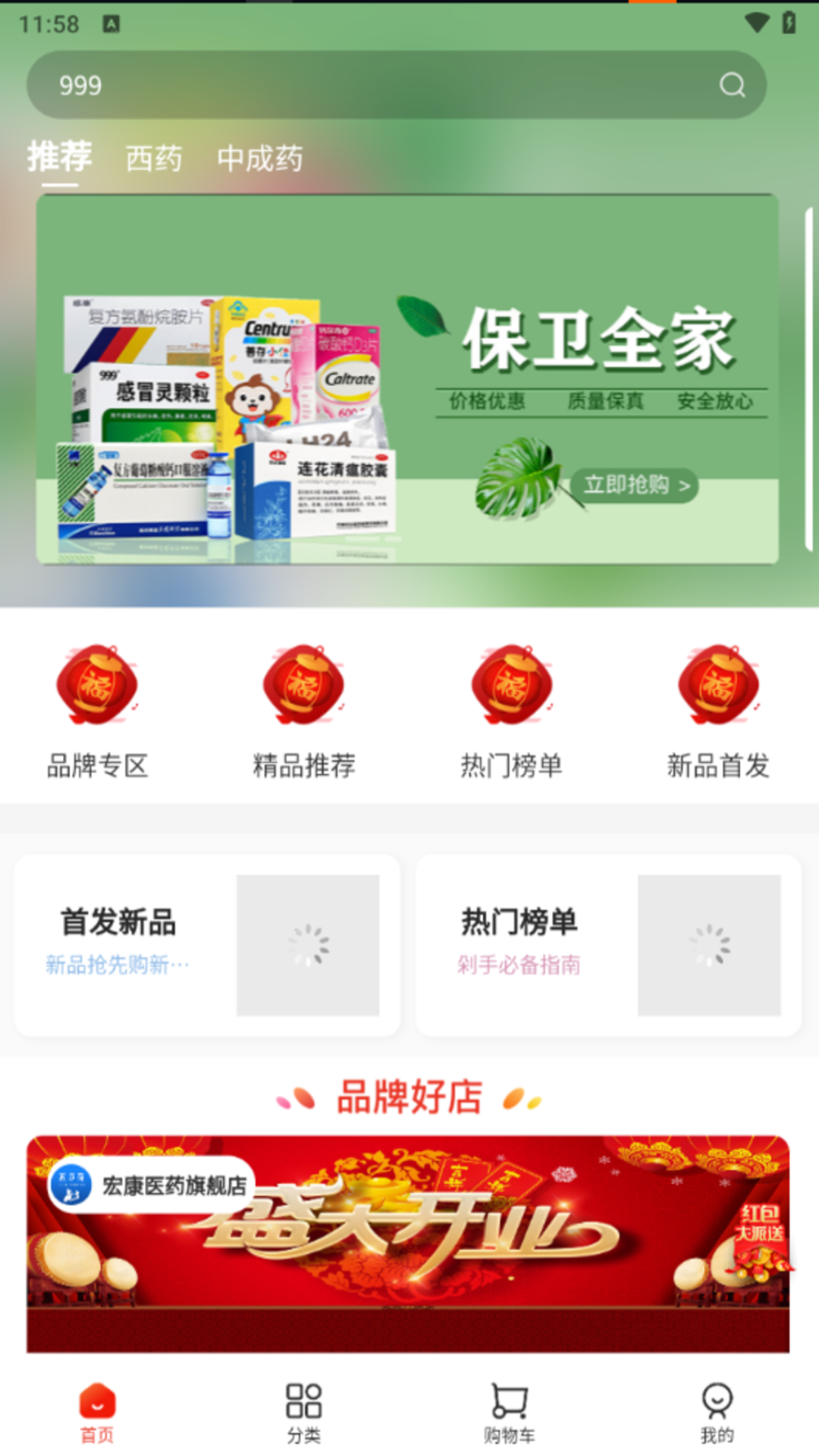This screenshot has height=1456, width=819.
Task: Switch to the 推荐 top tab
Action: tap(59, 157)
